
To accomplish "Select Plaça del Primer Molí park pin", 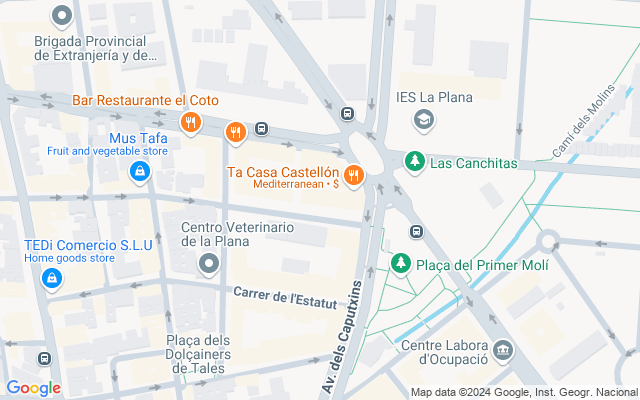I will point(400,263).
